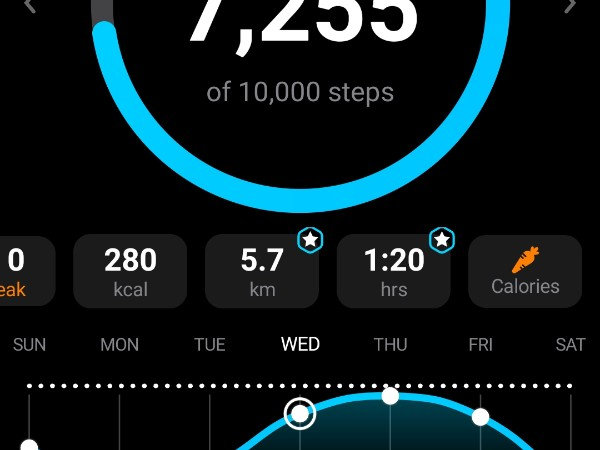600x450 pixels.
Task: Go to the next day arrow
Action: pos(571,6)
